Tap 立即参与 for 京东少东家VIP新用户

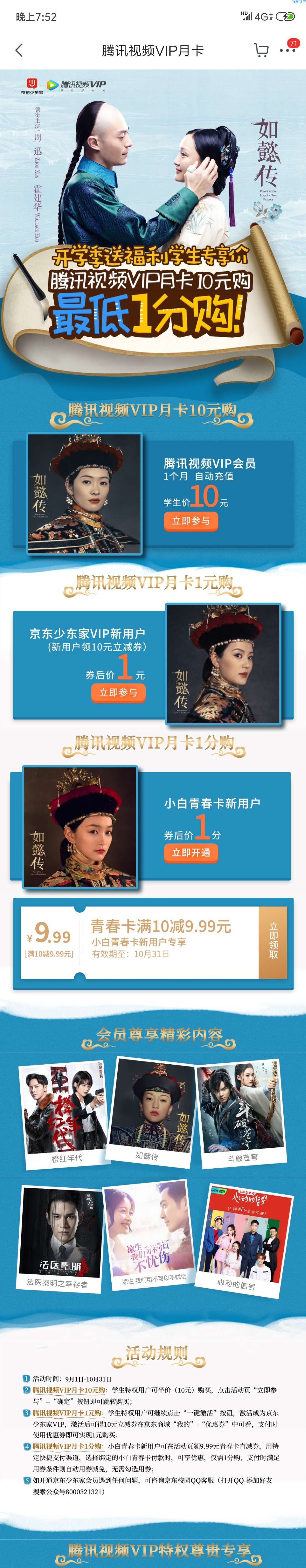coord(118,693)
